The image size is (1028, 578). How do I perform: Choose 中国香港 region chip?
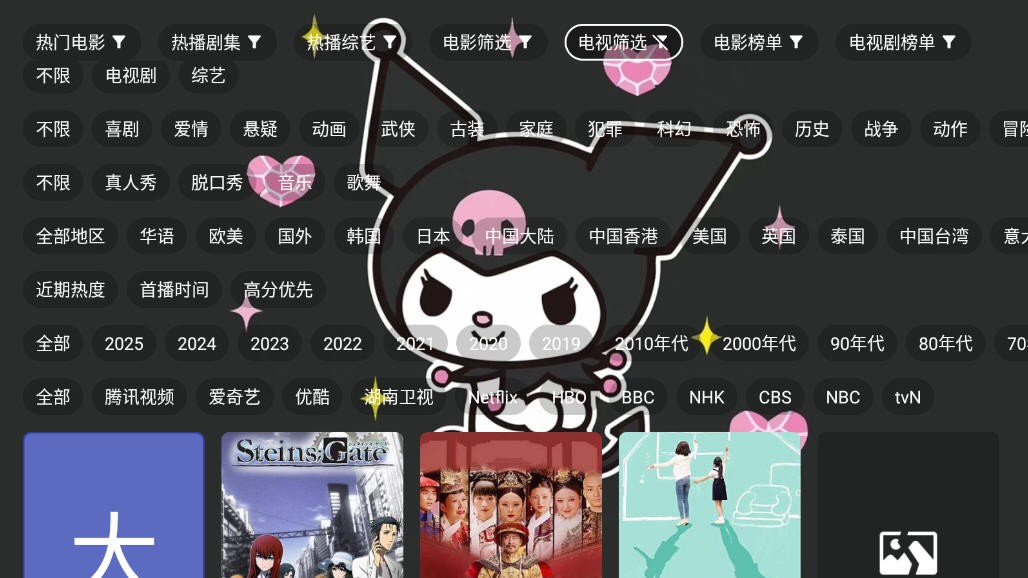[623, 236]
